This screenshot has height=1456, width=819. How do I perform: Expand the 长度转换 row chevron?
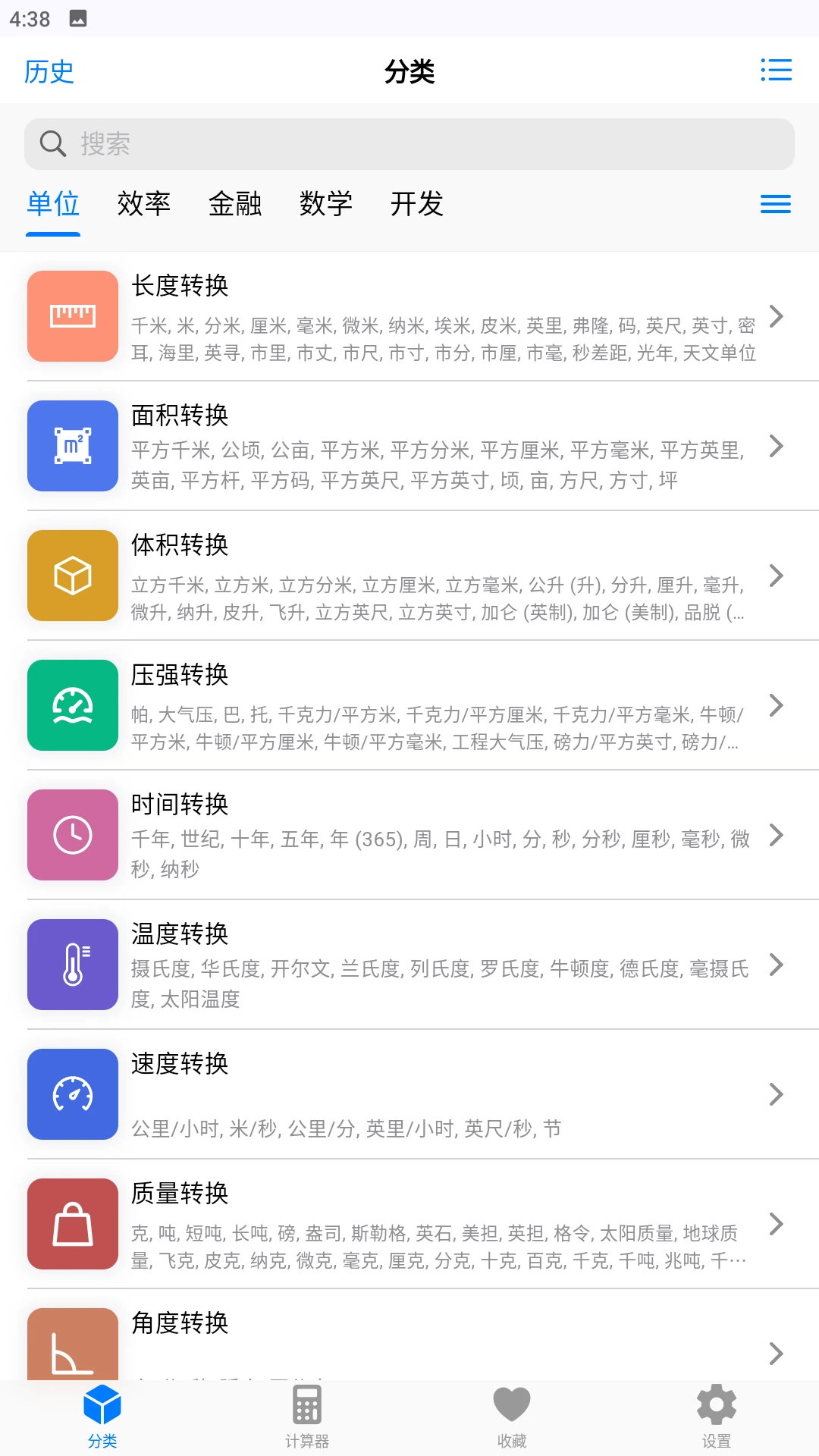776,316
